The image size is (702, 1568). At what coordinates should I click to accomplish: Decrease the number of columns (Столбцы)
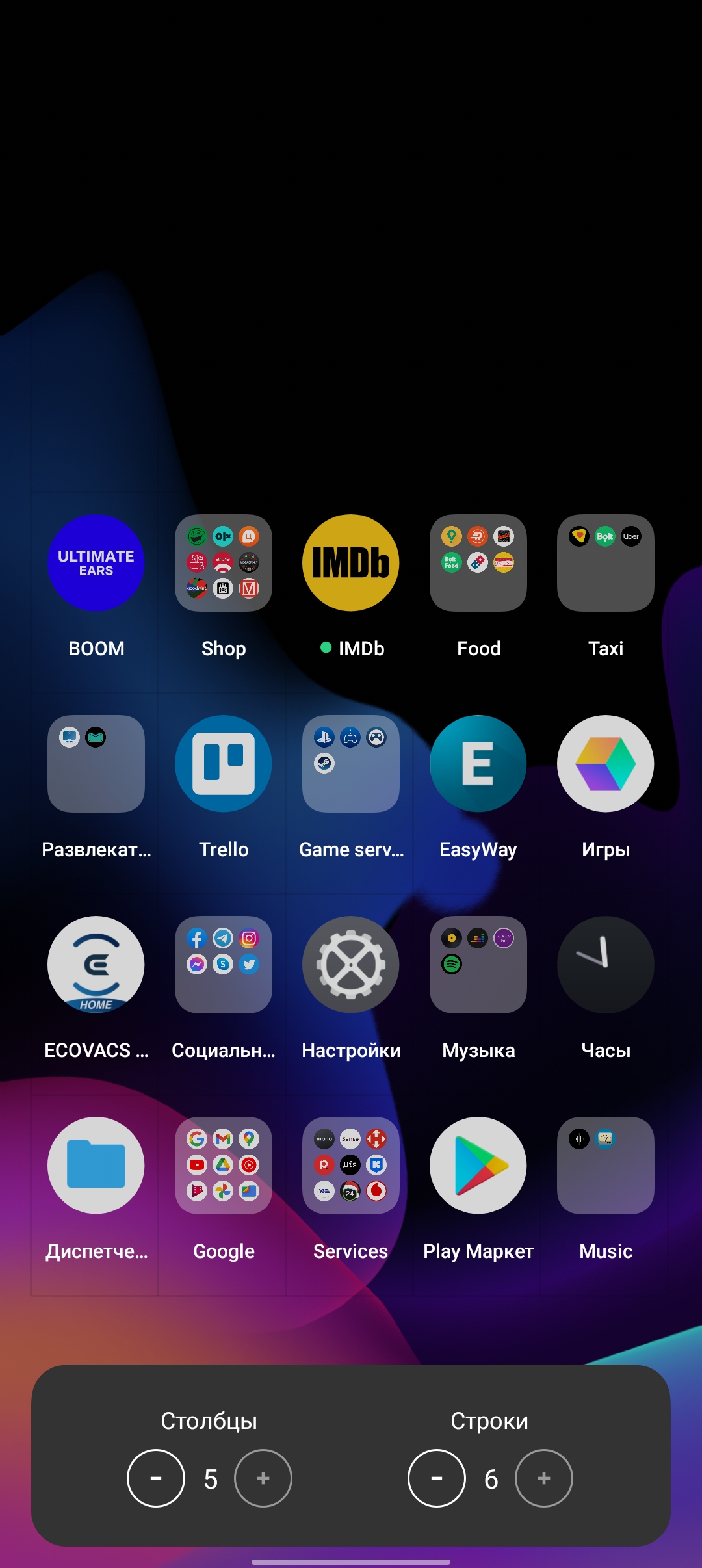(156, 1478)
